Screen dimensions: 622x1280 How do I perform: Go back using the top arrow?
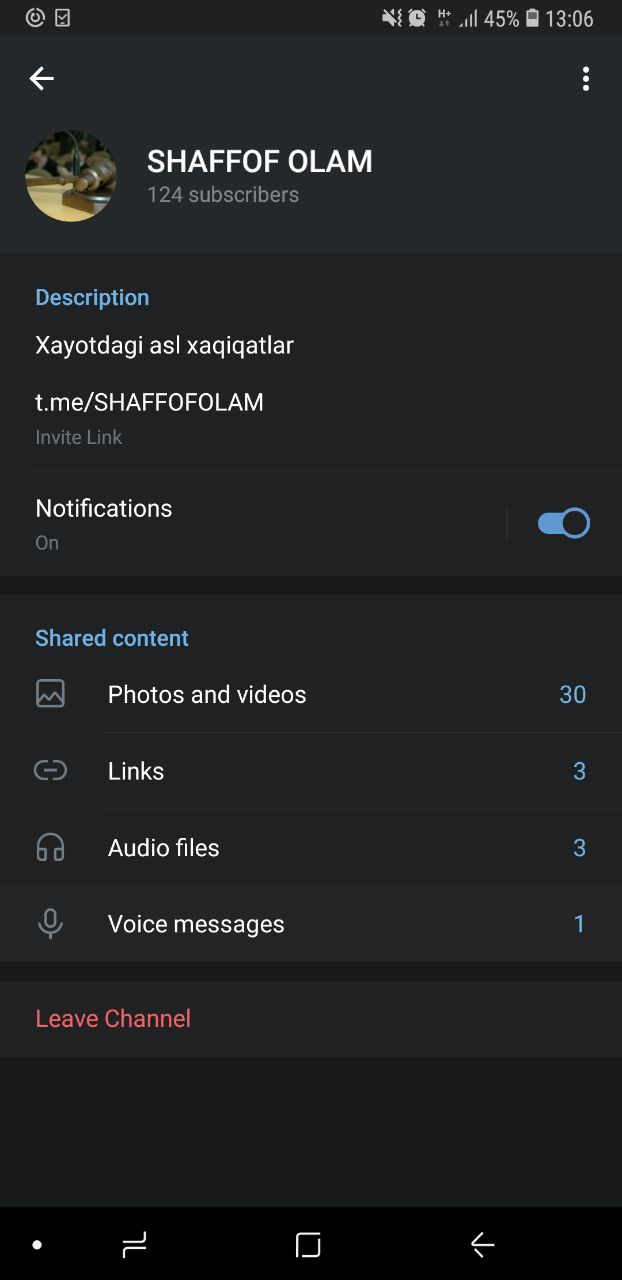pyautogui.click(x=41, y=78)
